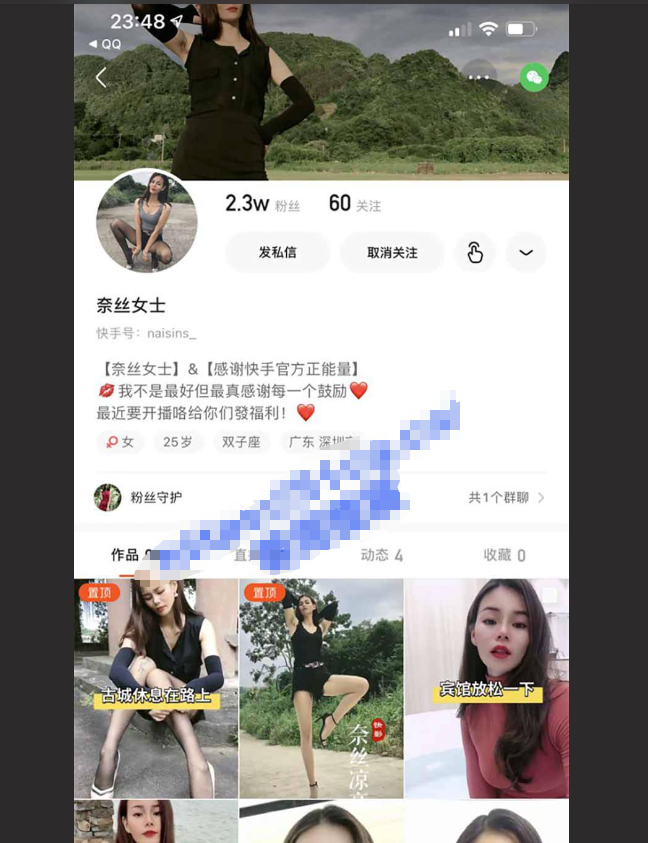Image resolution: width=648 pixels, height=843 pixels.
Task: Open the video 古城休息在路上
Action: click(x=156, y=688)
